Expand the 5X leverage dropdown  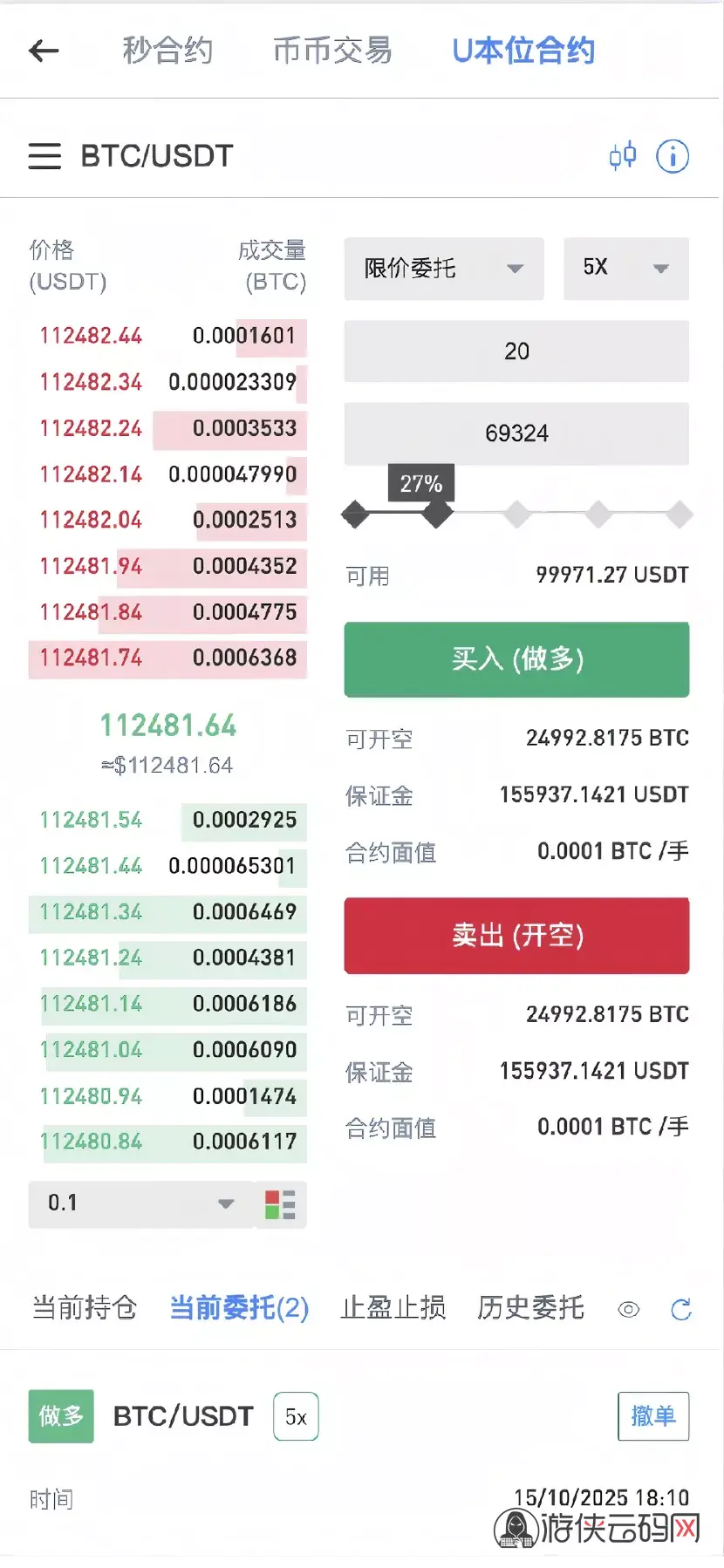(x=625, y=269)
